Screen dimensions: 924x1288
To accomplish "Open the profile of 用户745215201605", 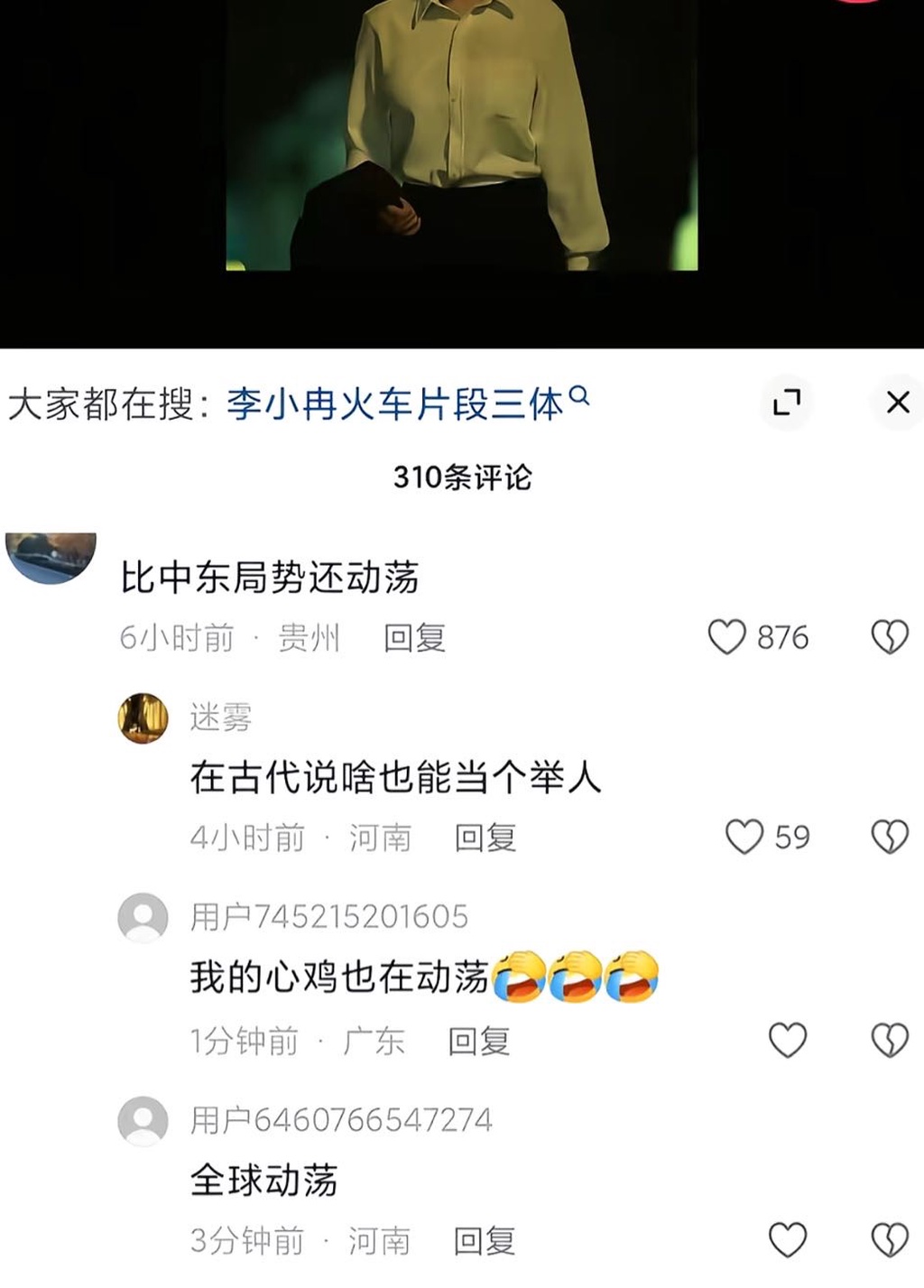I will [x=143, y=918].
